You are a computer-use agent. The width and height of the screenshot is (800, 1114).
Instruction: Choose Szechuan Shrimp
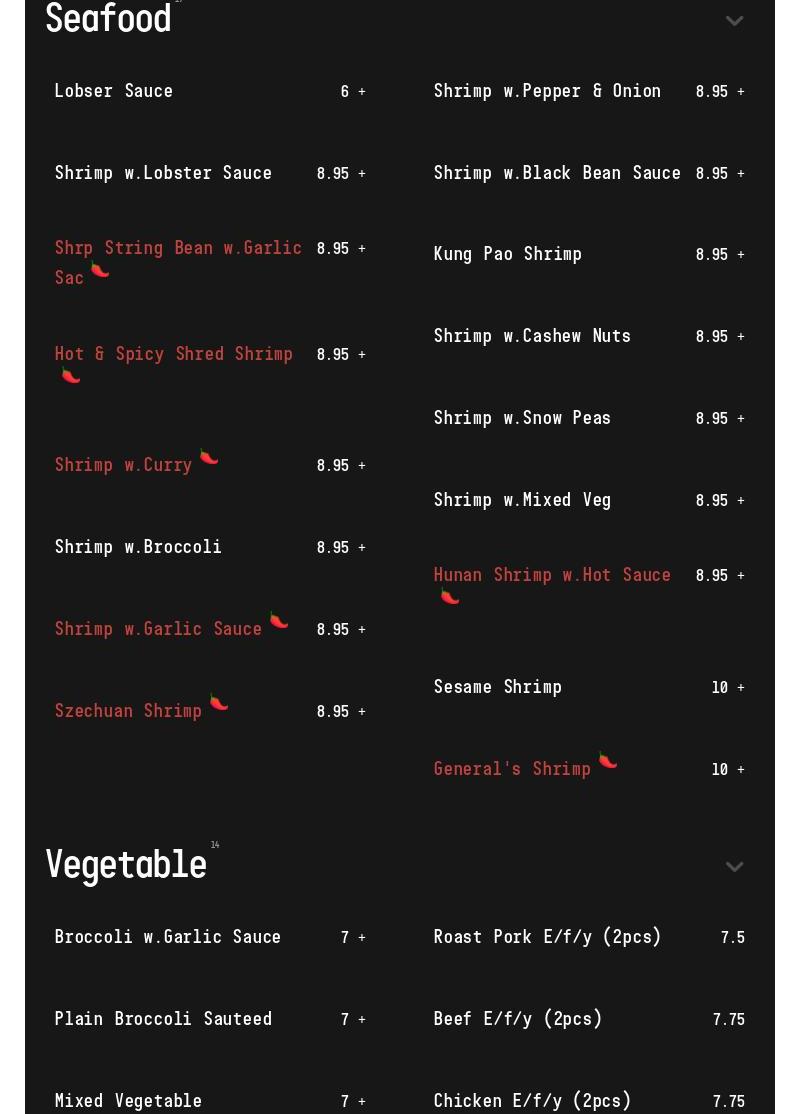click(x=128, y=711)
